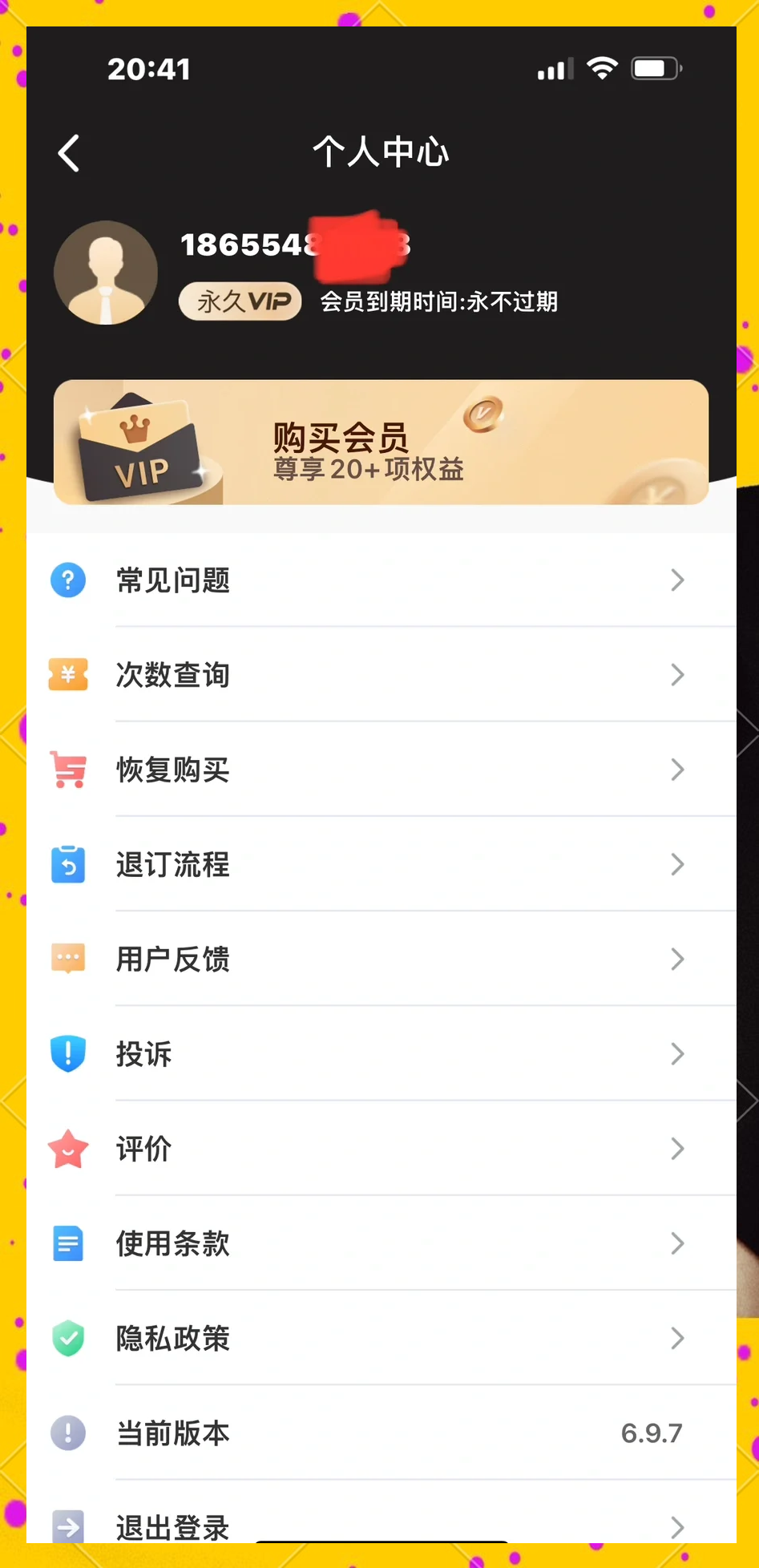Select the 用户反馈 message bubble icon

68,959
